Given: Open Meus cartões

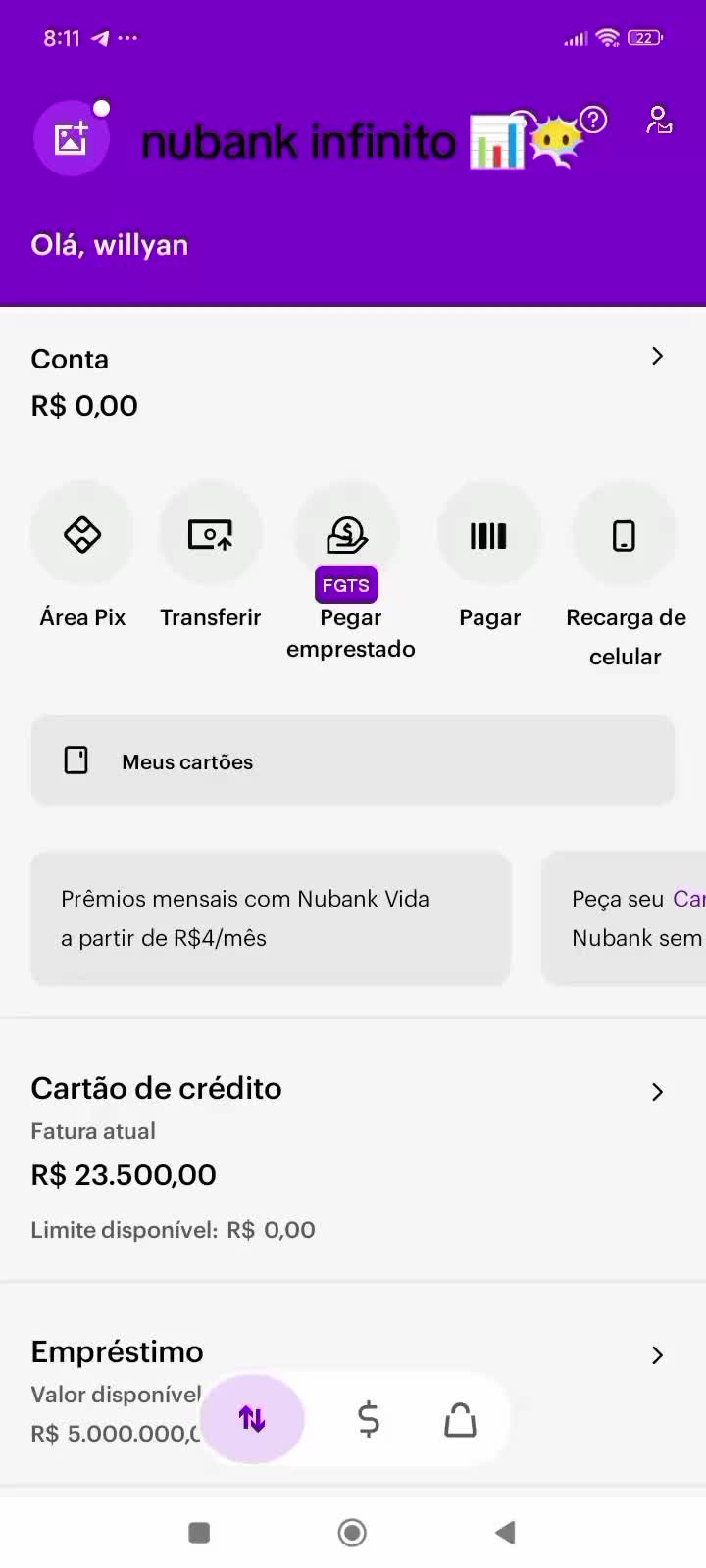Looking at the screenshot, I should [353, 760].
